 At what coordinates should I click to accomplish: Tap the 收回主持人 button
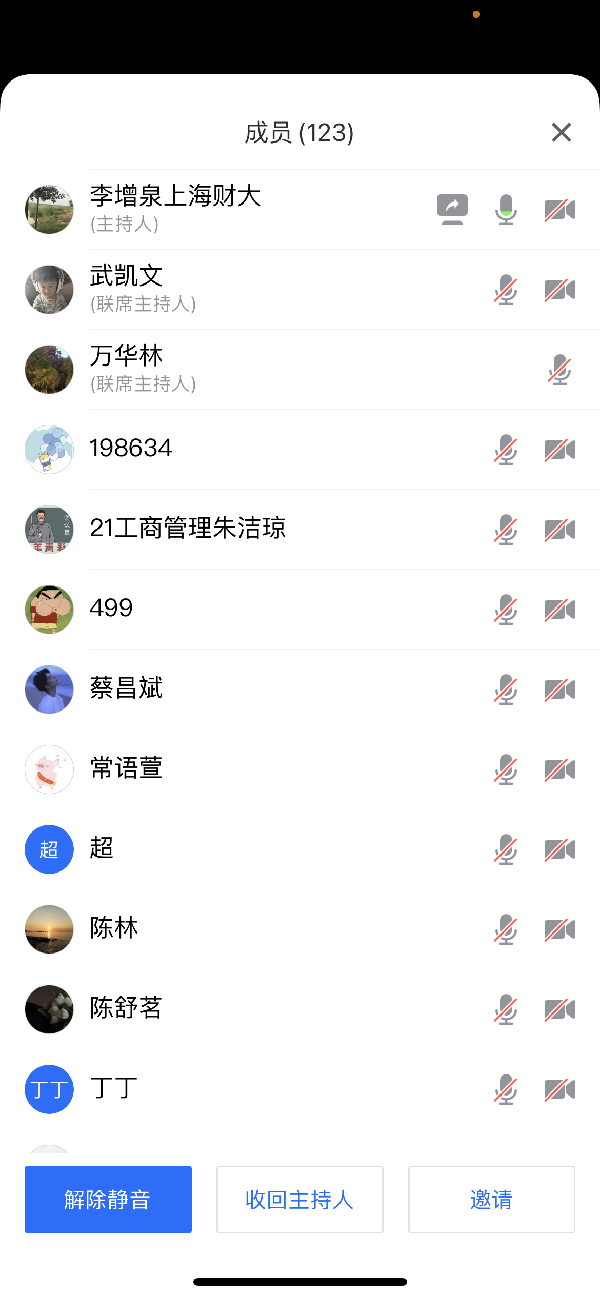[300, 1199]
